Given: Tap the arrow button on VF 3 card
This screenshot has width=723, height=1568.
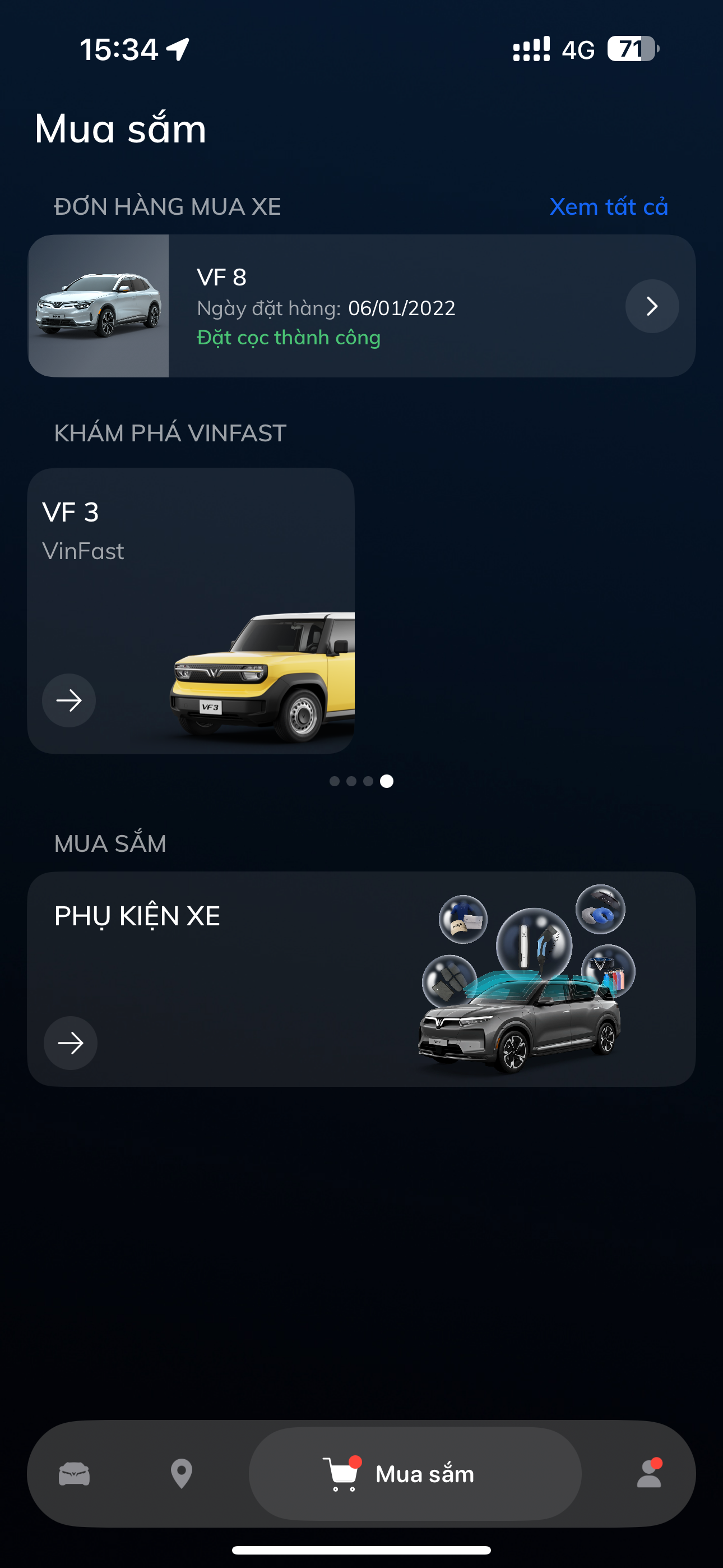Looking at the screenshot, I should [x=69, y=700].
